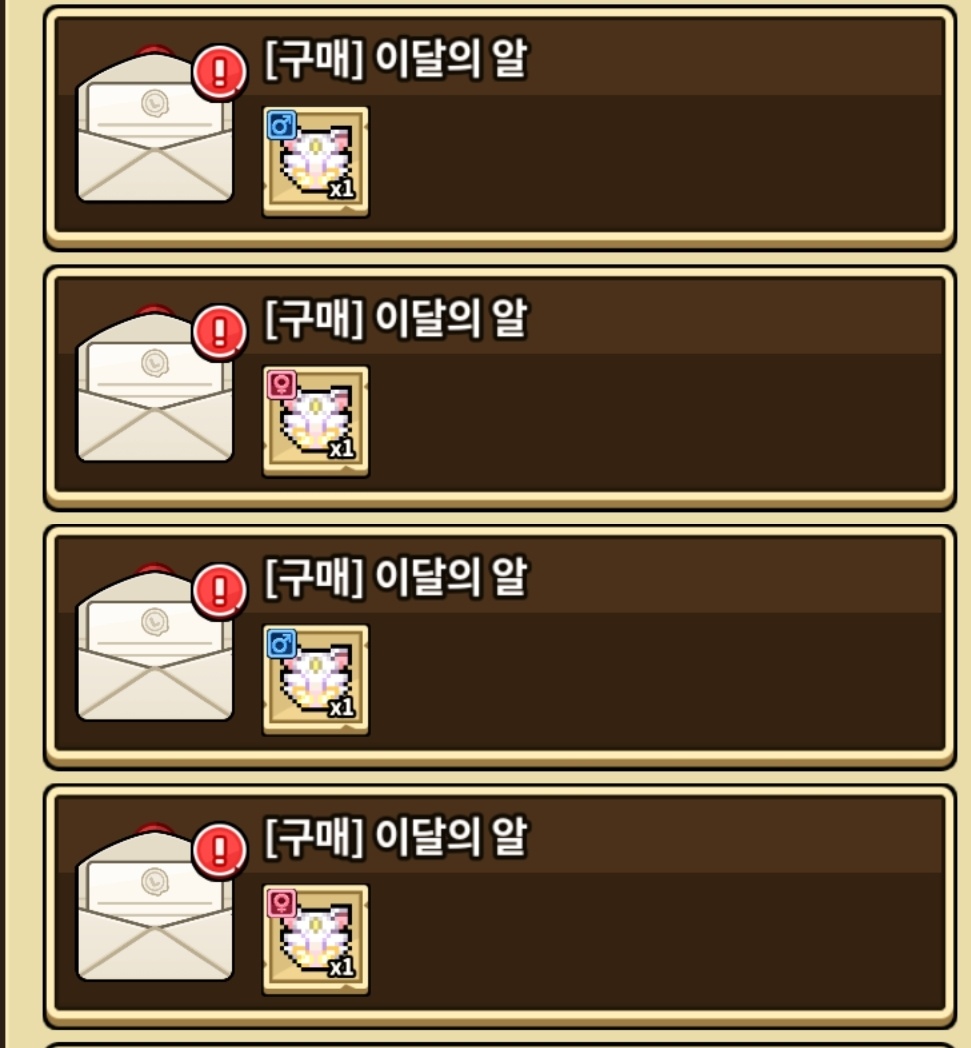Viewport: 971px width, 1048px height.
Task: View the female egg item in the bottom mail
Action: 315,938
